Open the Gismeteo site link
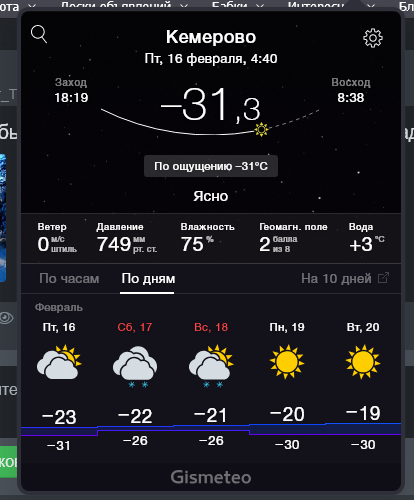Screen dimensions: 414x500 (211, 477)
